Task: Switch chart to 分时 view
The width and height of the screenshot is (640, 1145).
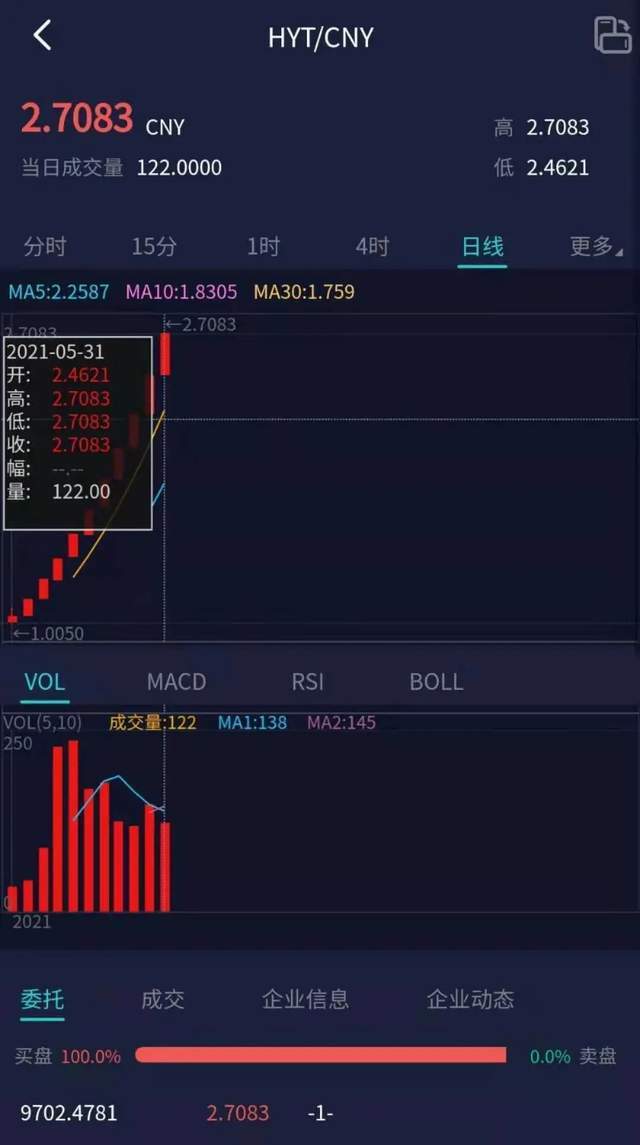Action: pos(45,246)
